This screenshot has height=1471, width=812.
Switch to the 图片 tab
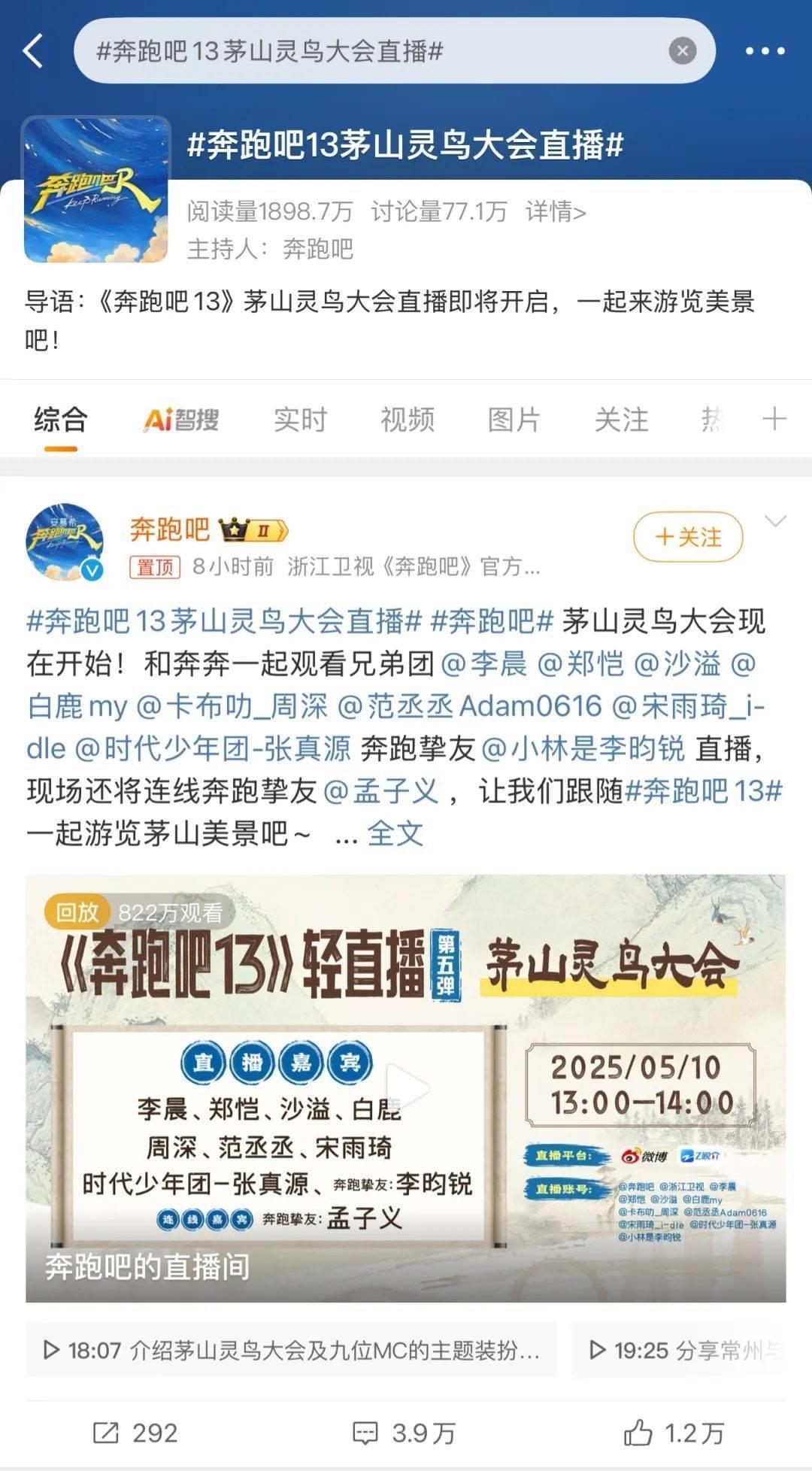tap(514, 420)
